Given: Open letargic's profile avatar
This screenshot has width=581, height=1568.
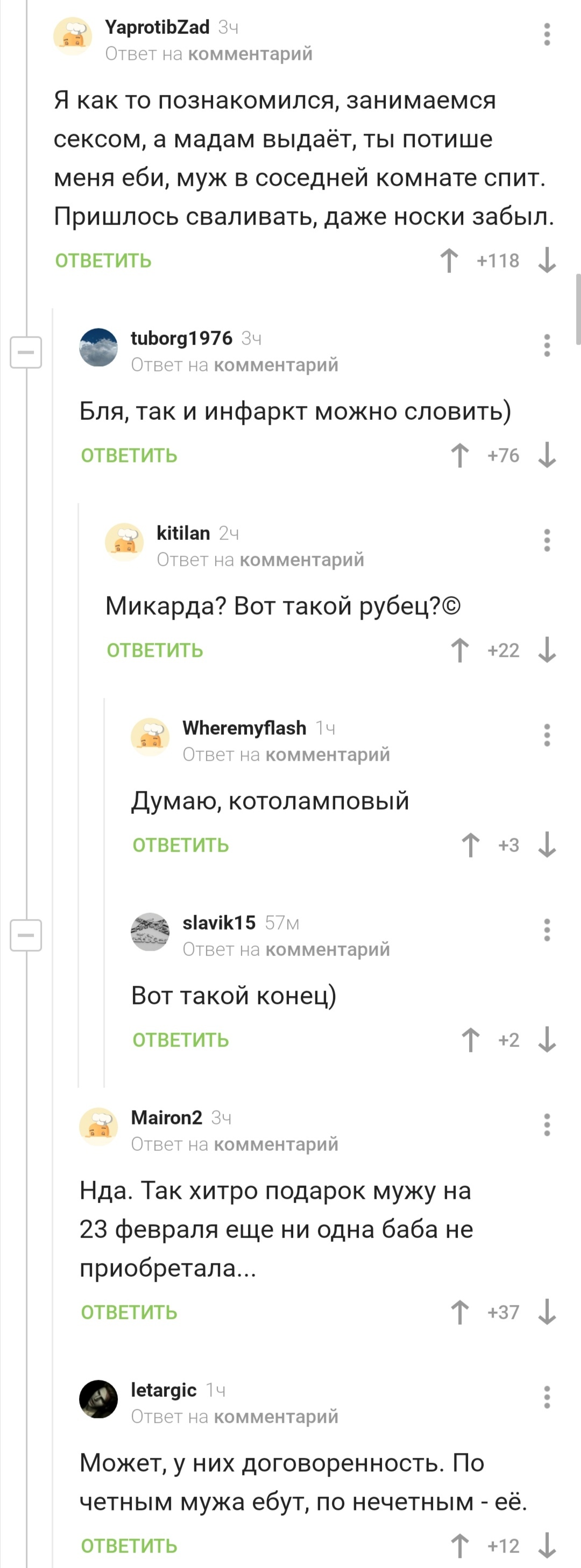Looking at the screenshot, I should pos(98,1399).
